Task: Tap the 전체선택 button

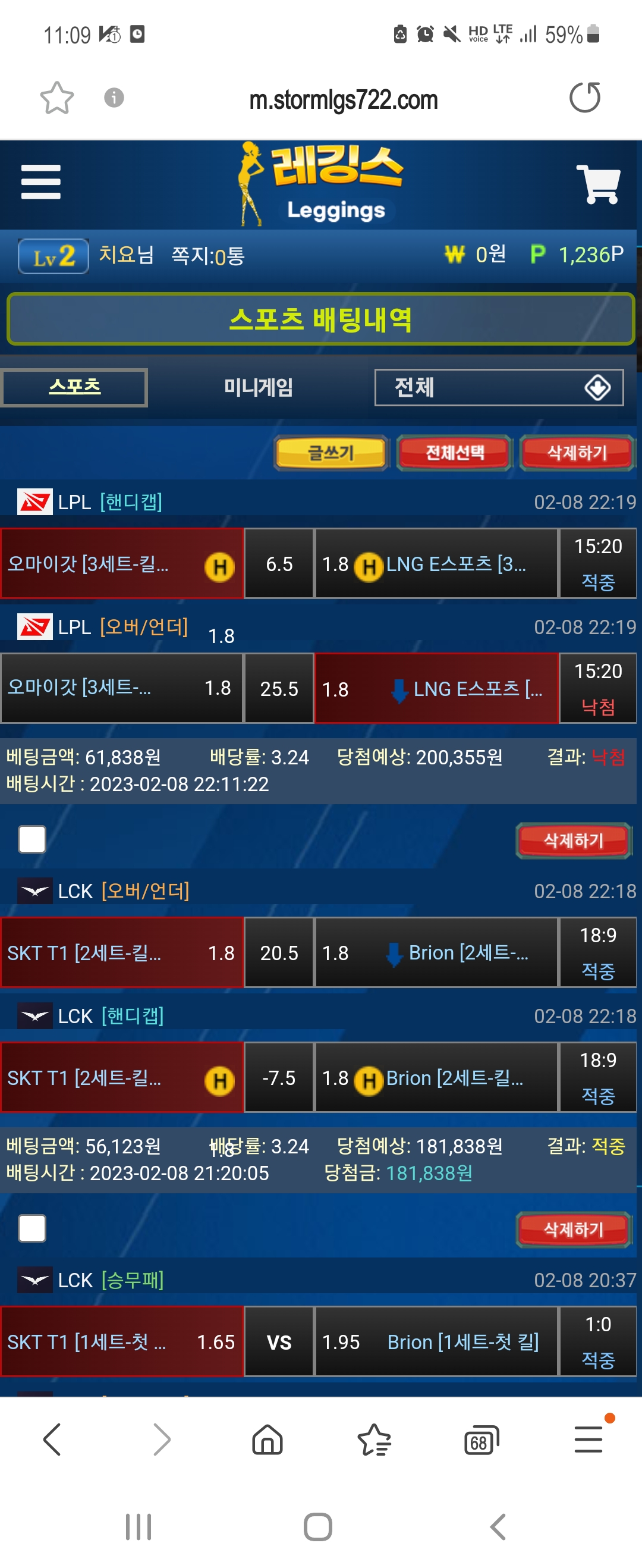Action: click(454, 453)
